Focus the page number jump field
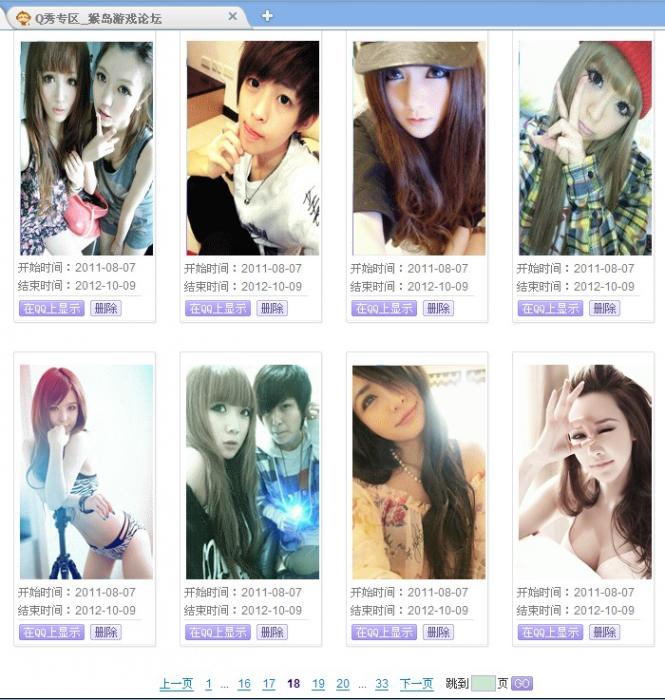665x700 pixels. point(483,684)
